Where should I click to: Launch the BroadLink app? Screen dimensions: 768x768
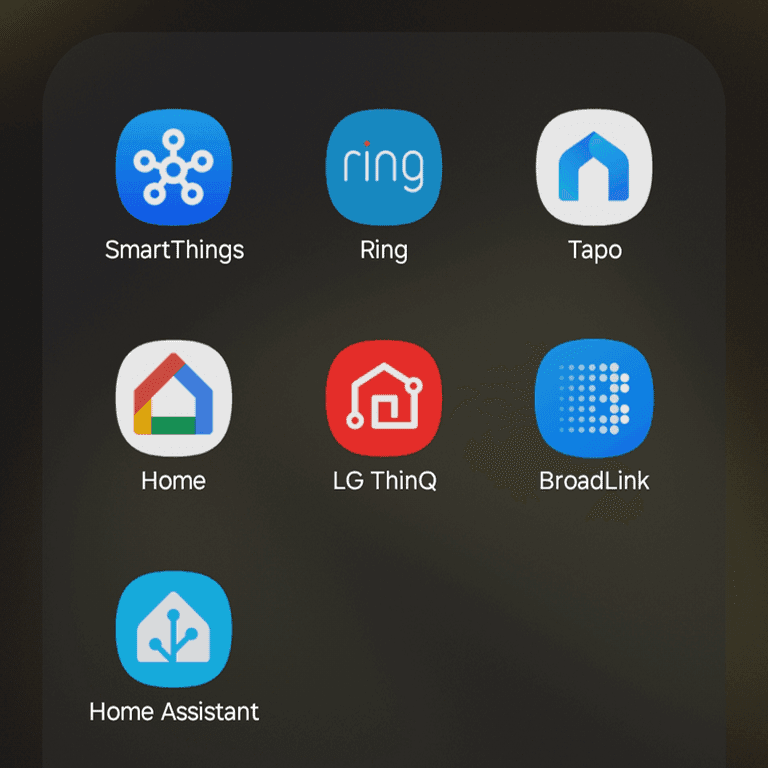[x=594, y=398]
